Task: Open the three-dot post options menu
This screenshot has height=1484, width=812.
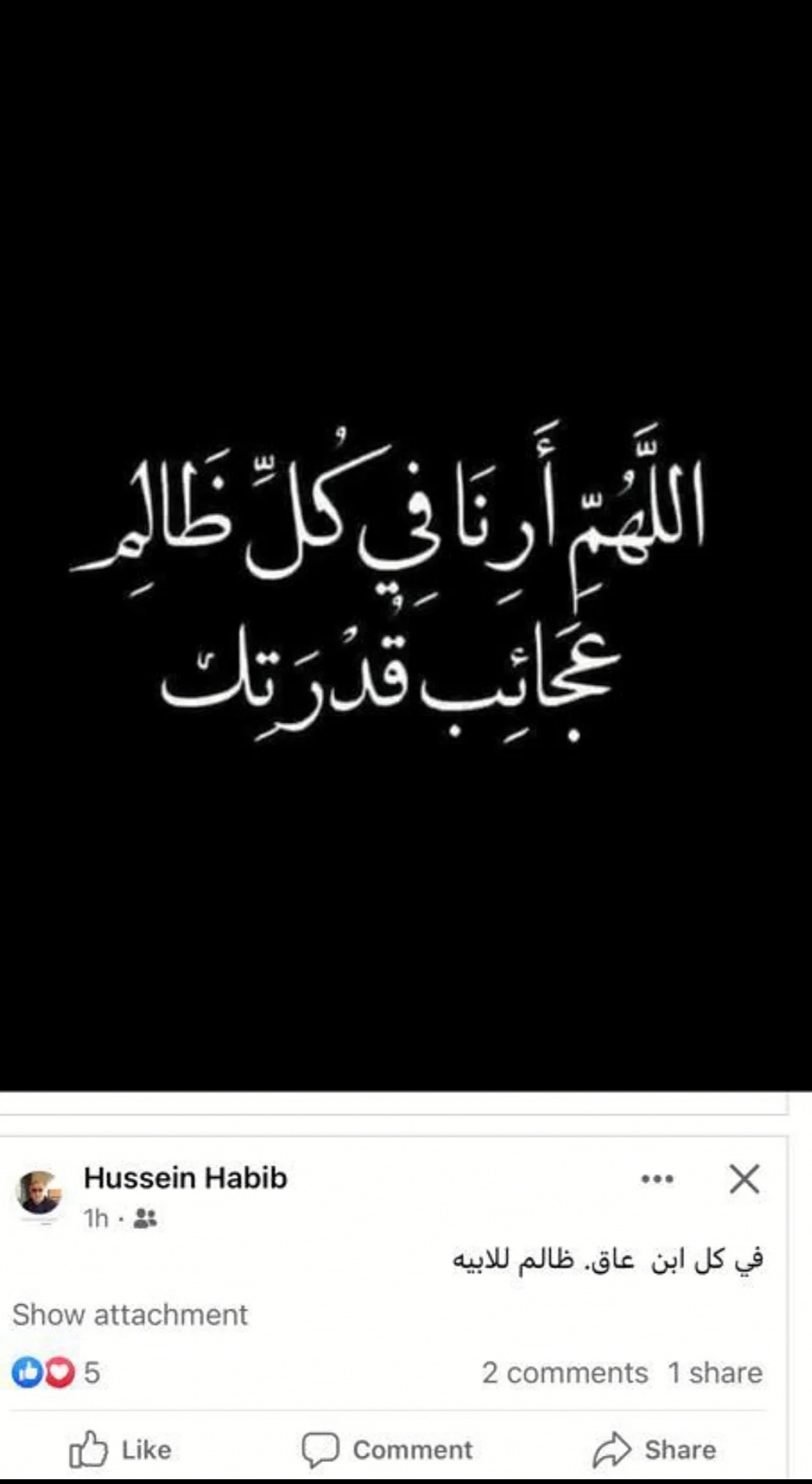Action: pos(657,1179)
